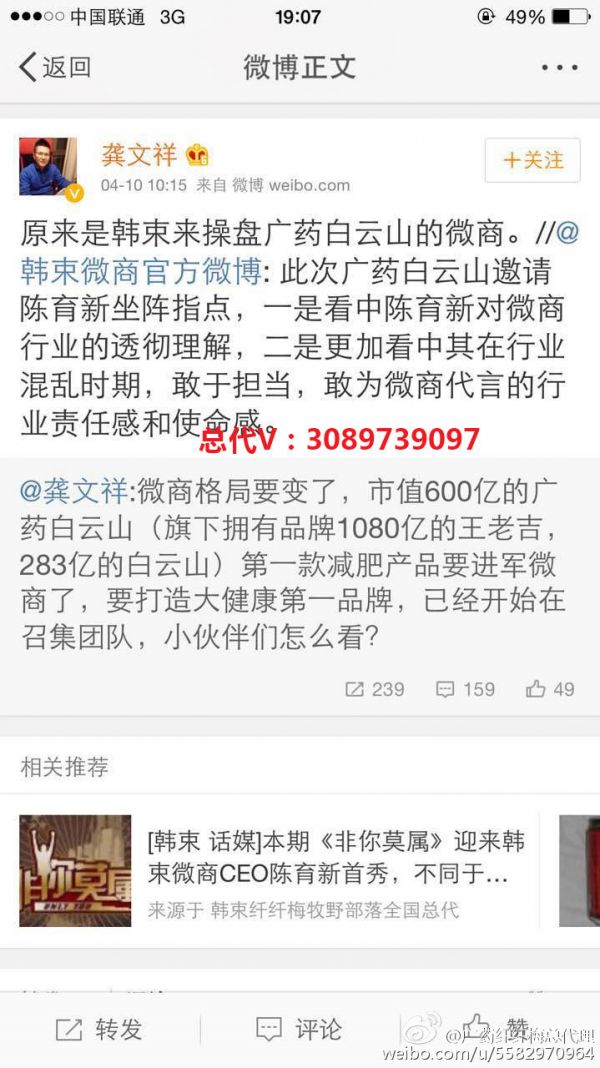Screen dimensions: 600x1068
Task: Open the overflow menu with three dots
Action: tap(559, 67)
